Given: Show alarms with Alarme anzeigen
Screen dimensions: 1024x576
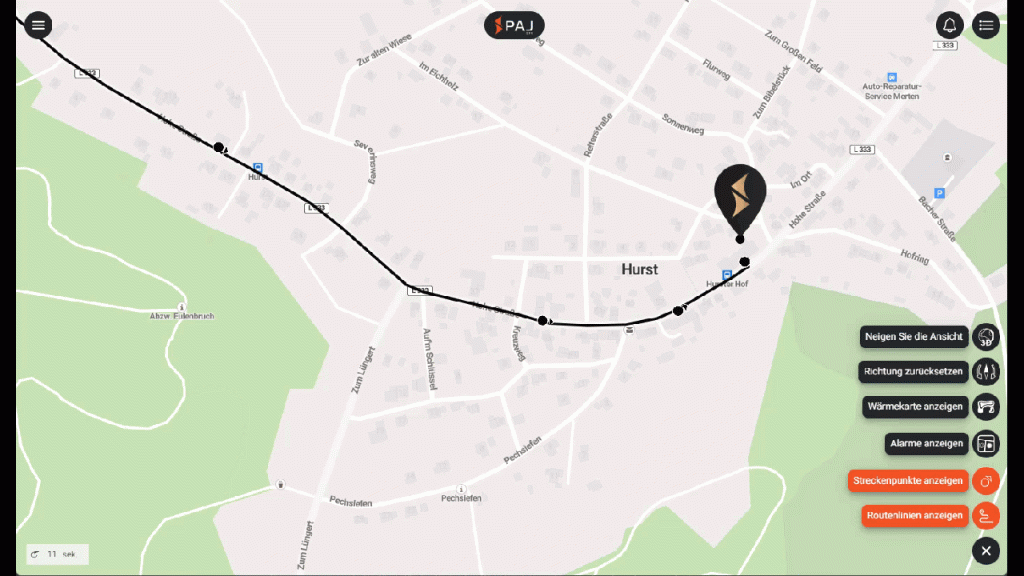Looking at the screenshot, I should (x=986, y=443).
